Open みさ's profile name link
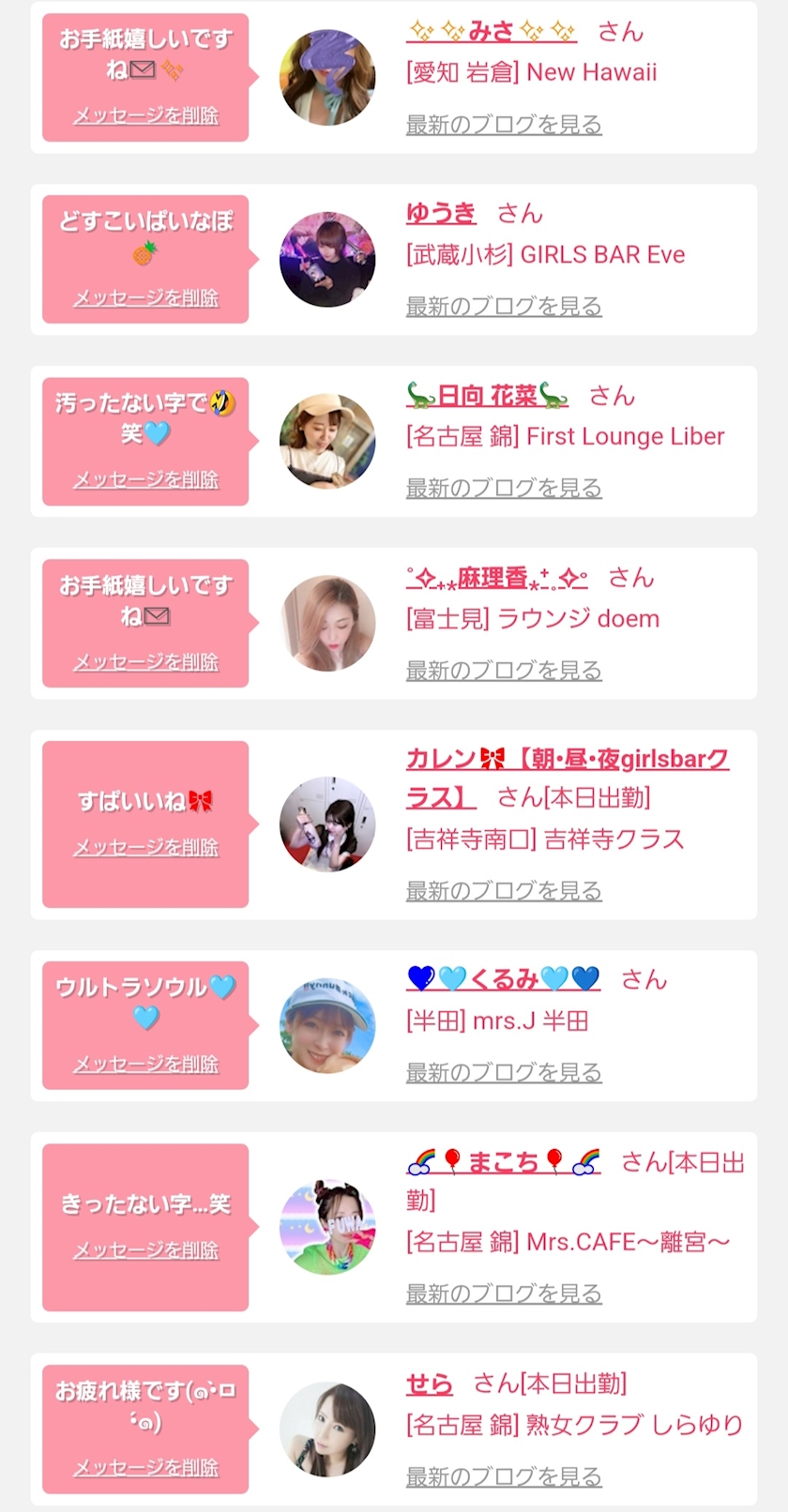 tap(492, 32)
